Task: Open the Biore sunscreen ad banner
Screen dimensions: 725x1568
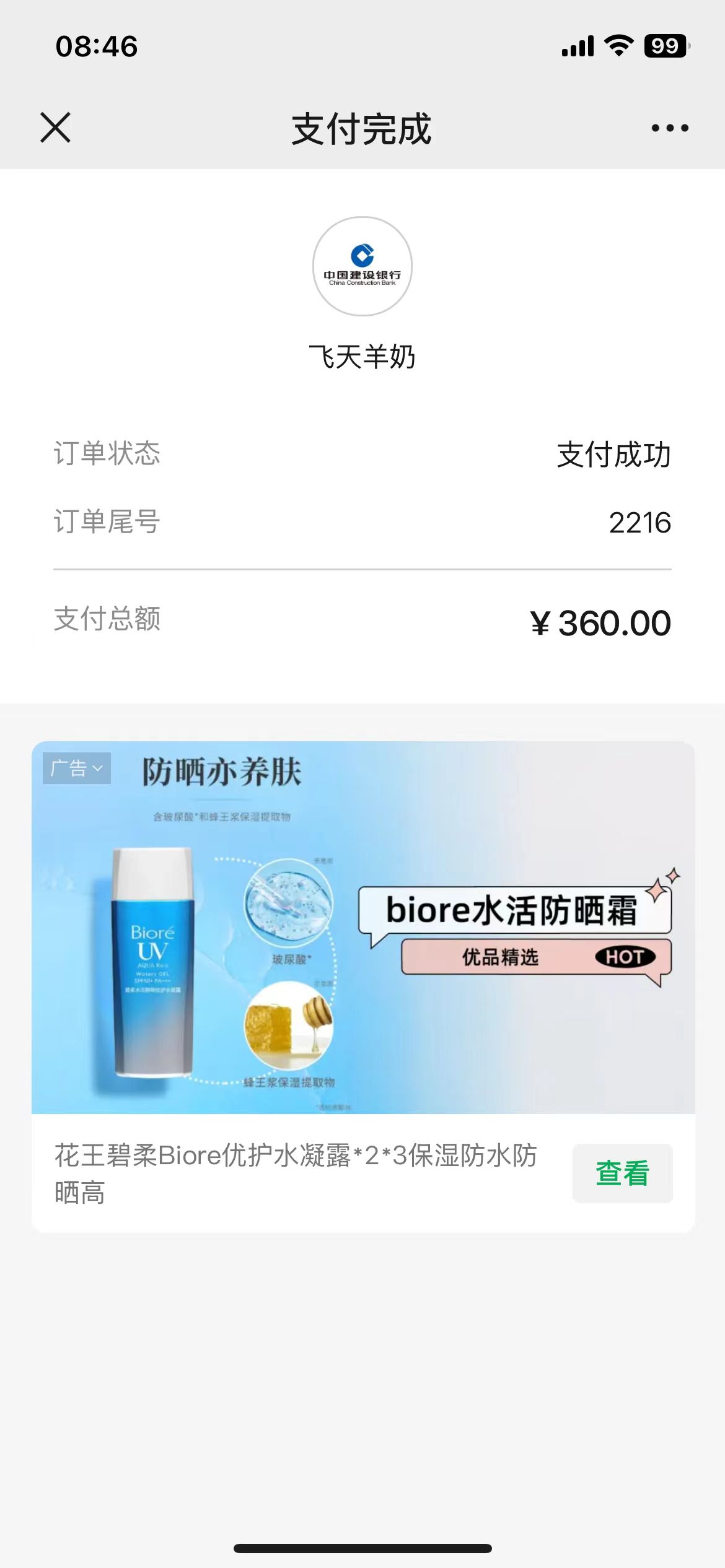Action: point(363,927)
